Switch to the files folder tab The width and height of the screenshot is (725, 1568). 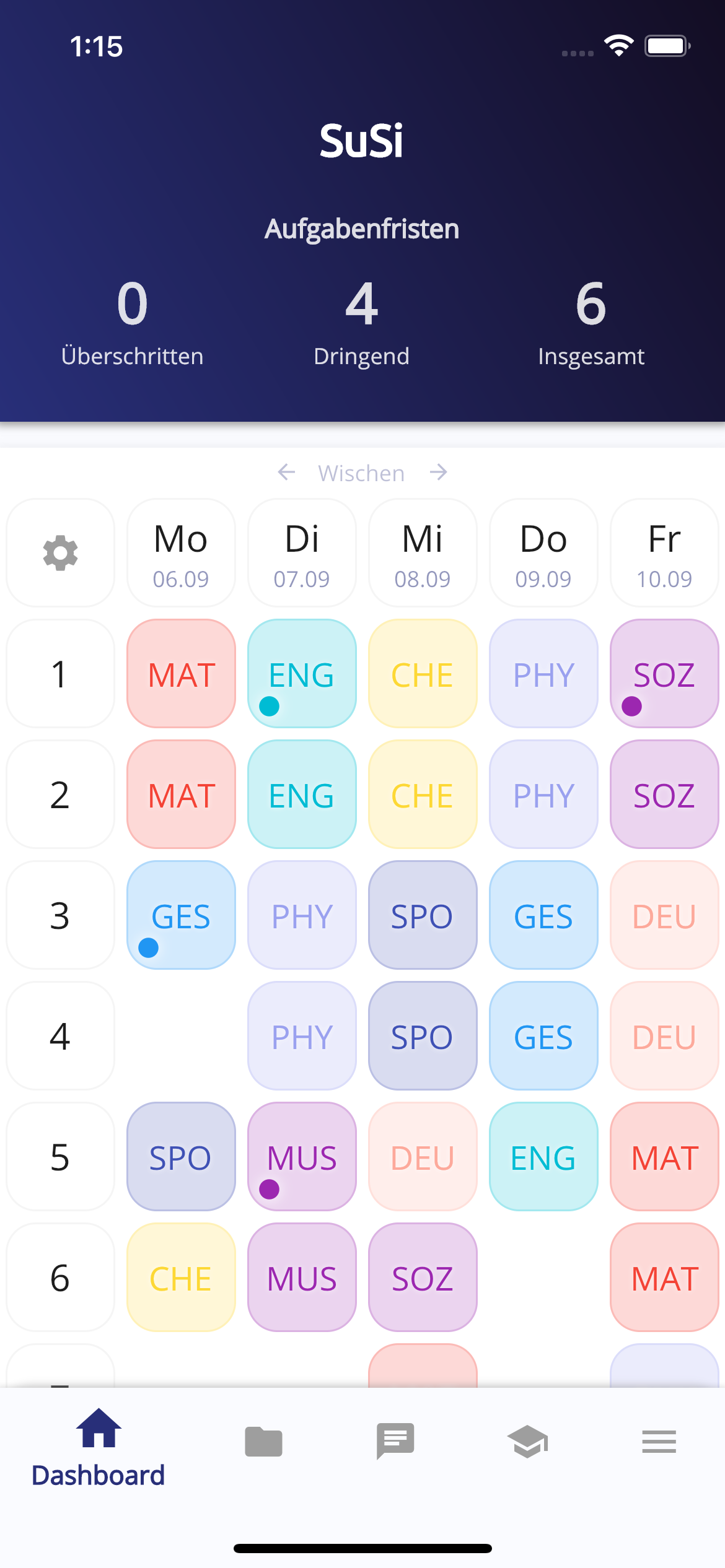pyautogui.click(x=263, y=1442)
